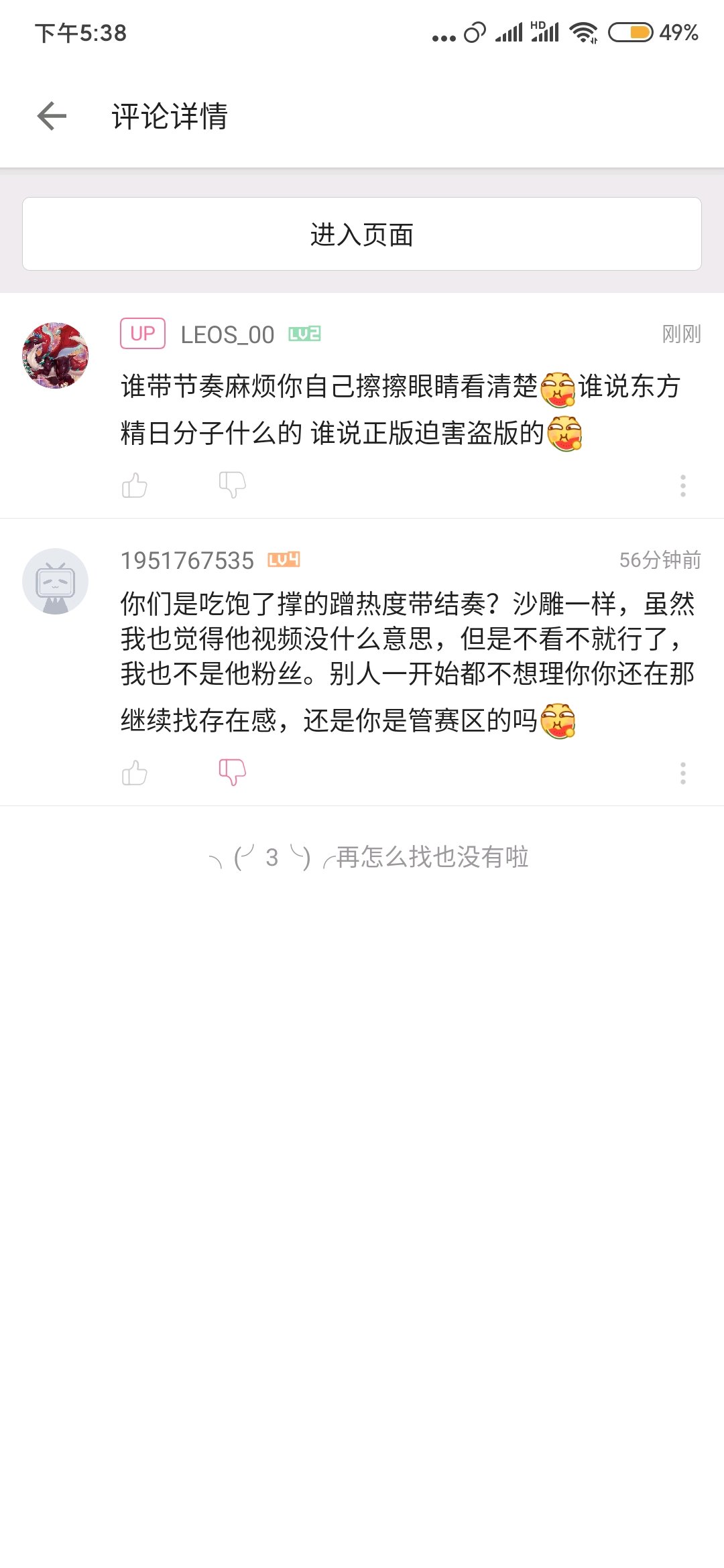This screenshot has height=1568, width=724.
Task: Like LEOS_00's comment
Action: [x=135, y=485]
